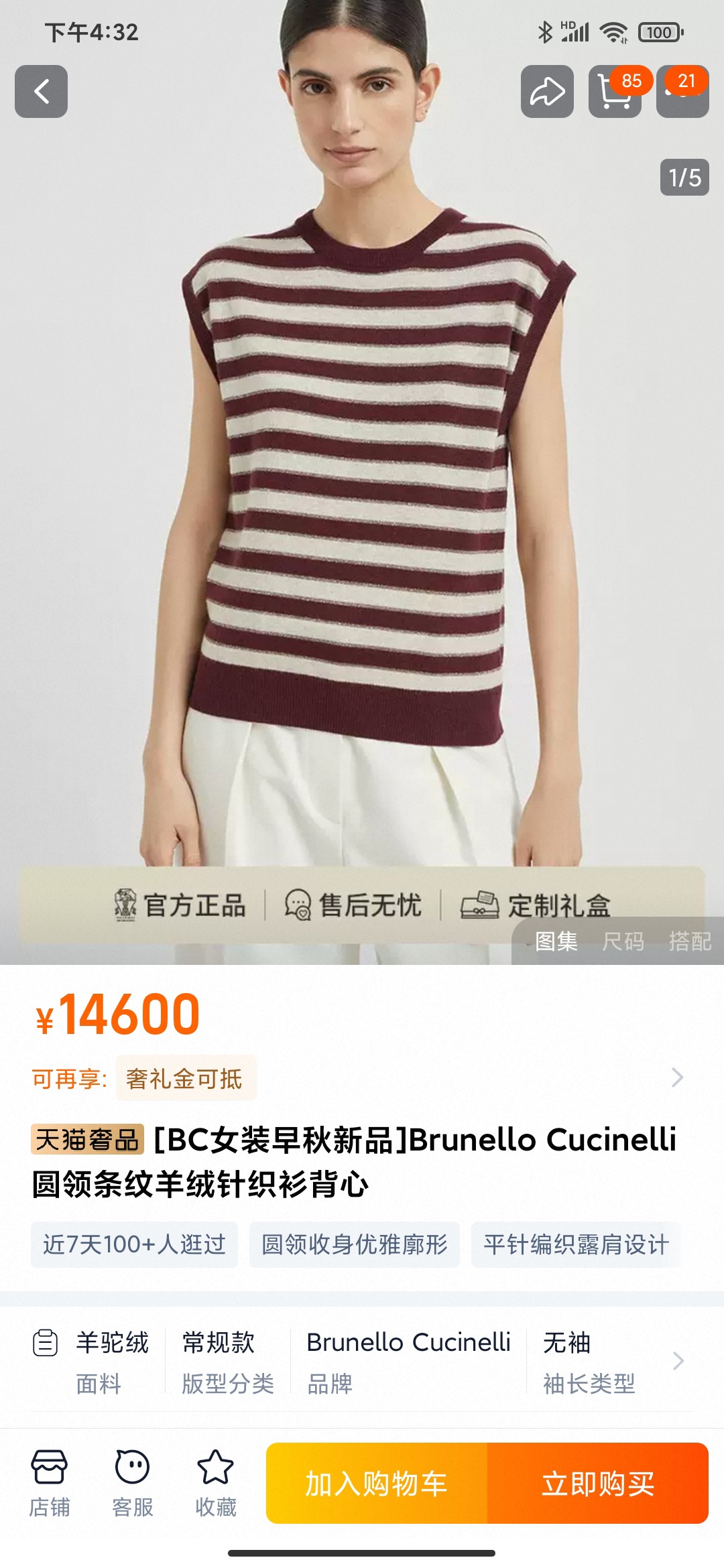Select the 图集 tab
The image size is (724, 1568).
(556, 941)
